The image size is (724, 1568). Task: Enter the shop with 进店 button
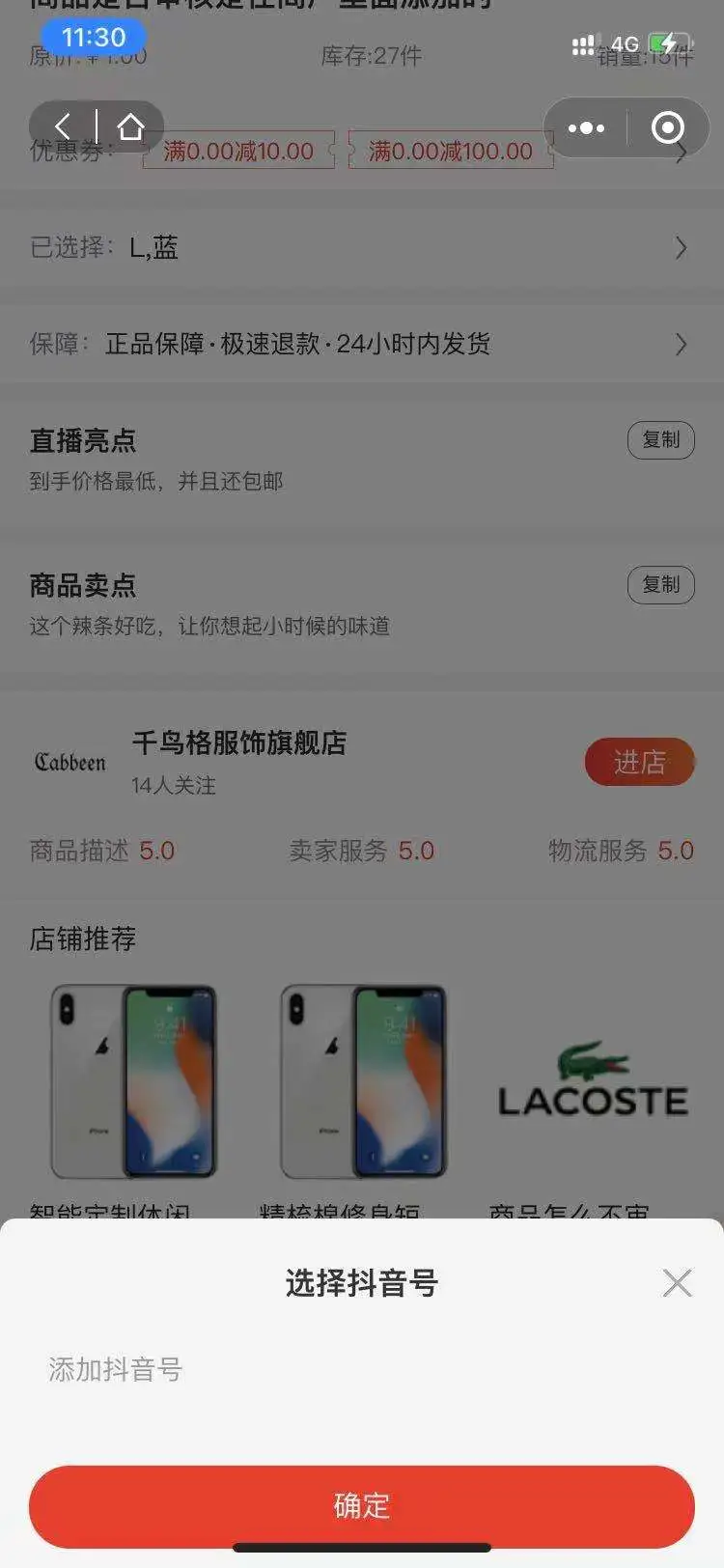tap(639, 762)
